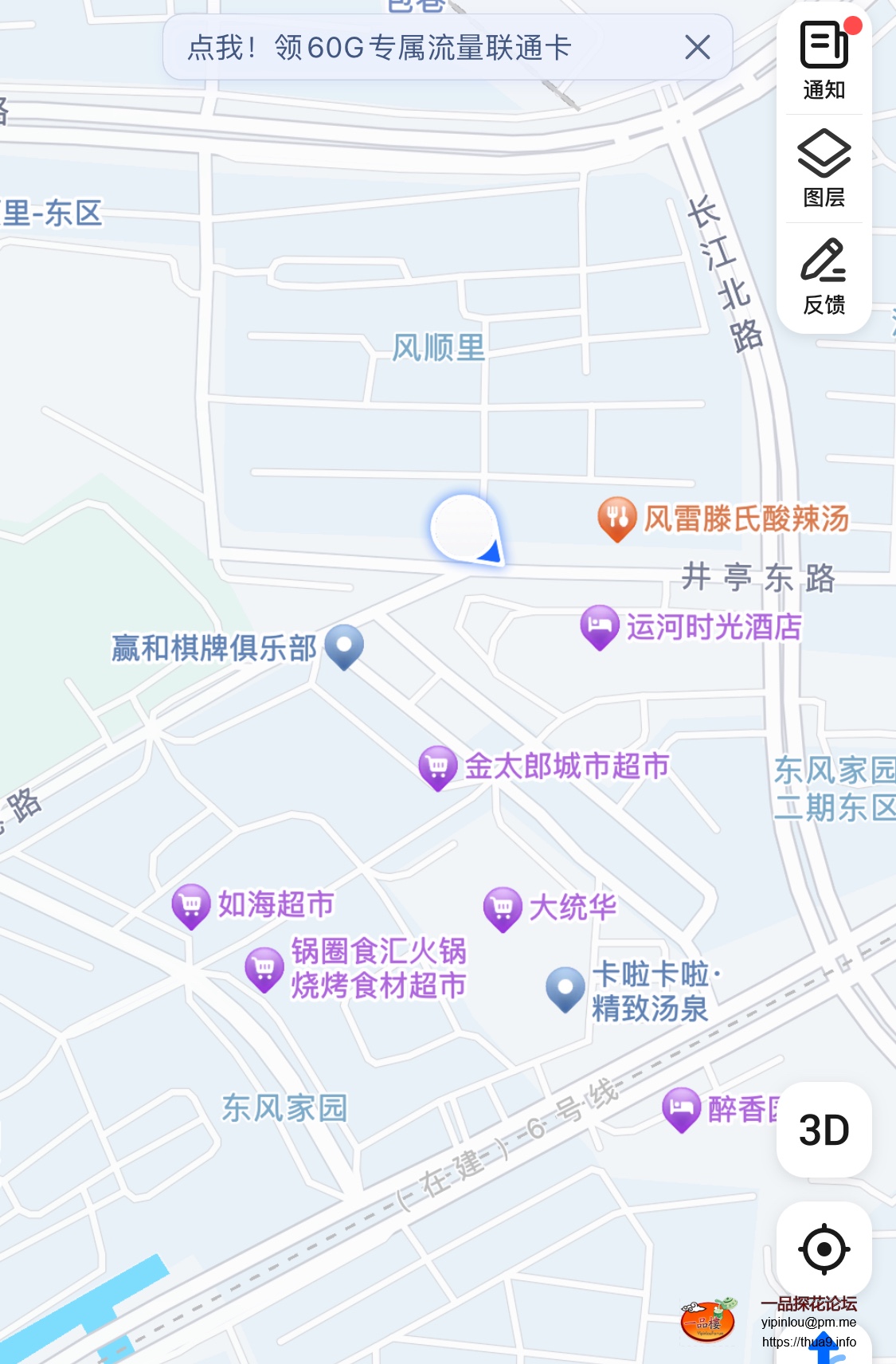896x1364 pixels.
Task: Open the 图层 map layers panel
Action: click(824, 169)
